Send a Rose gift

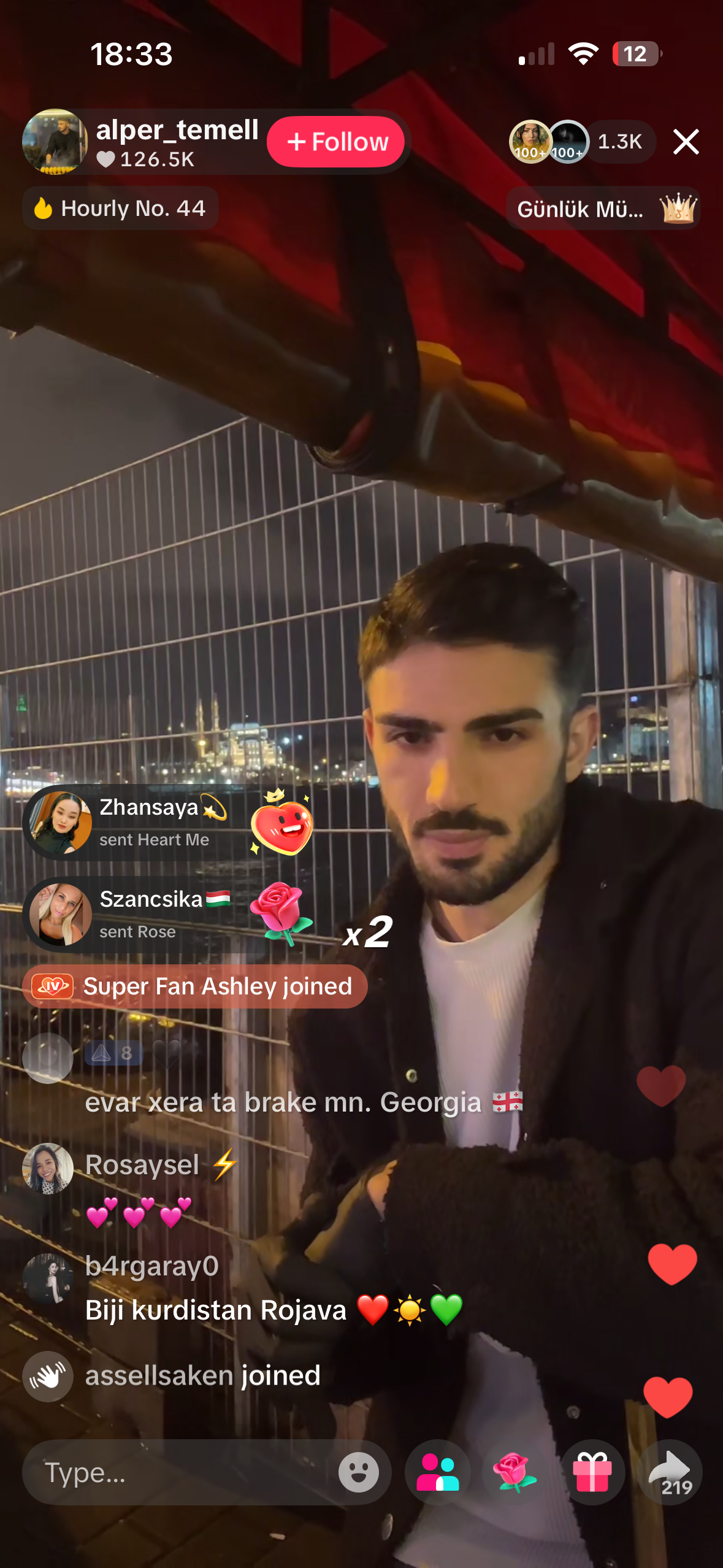515,1472
